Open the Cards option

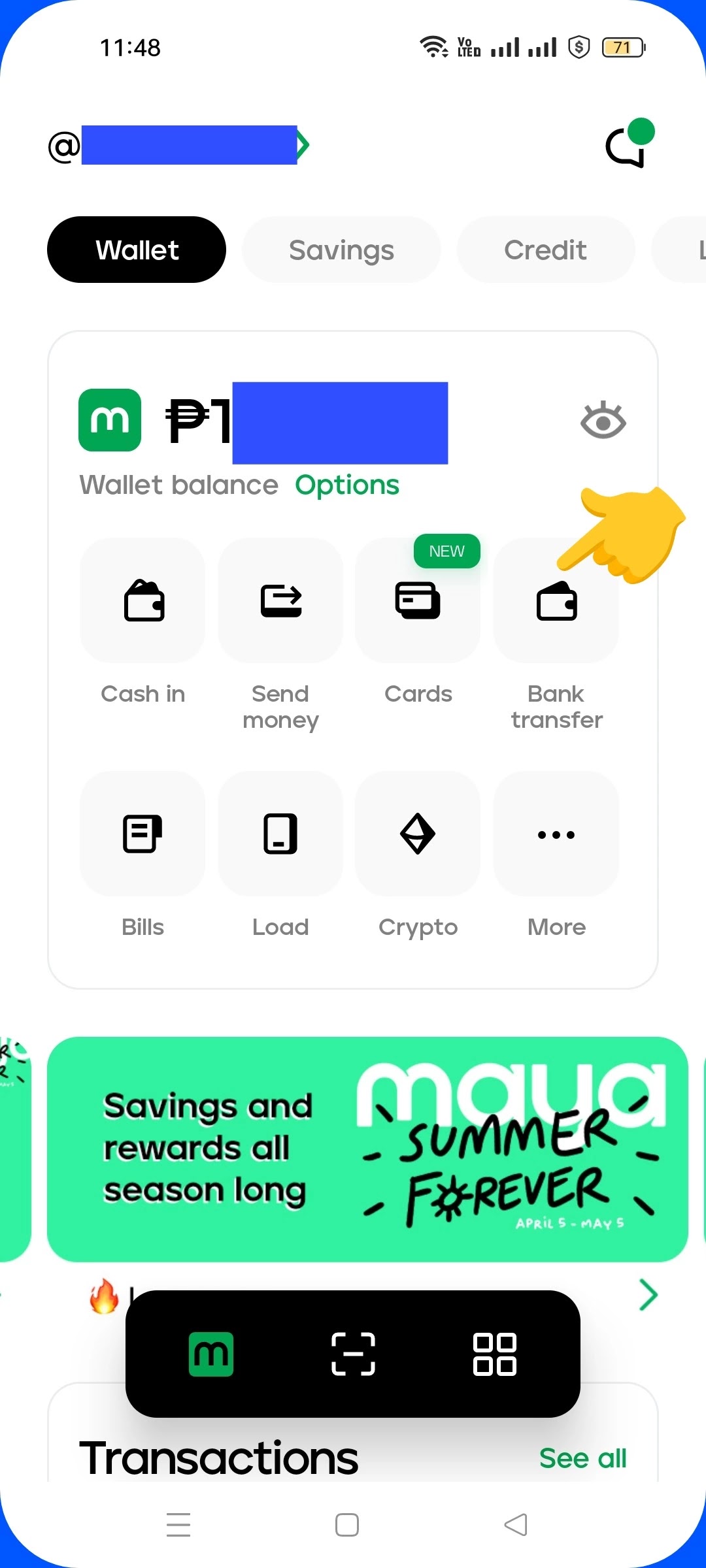418,601
